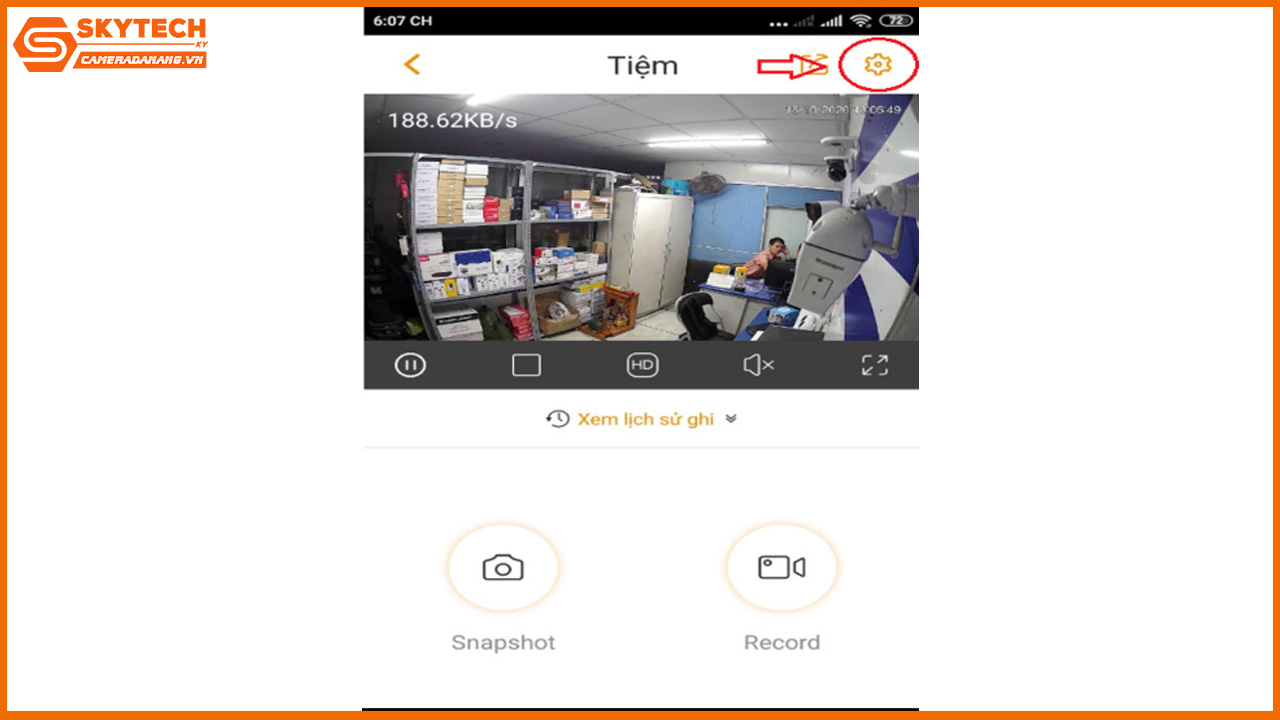The width and height of the screenshot is (1280, 720).
Task: Pause the live camera stream
Action: [410, 365]
